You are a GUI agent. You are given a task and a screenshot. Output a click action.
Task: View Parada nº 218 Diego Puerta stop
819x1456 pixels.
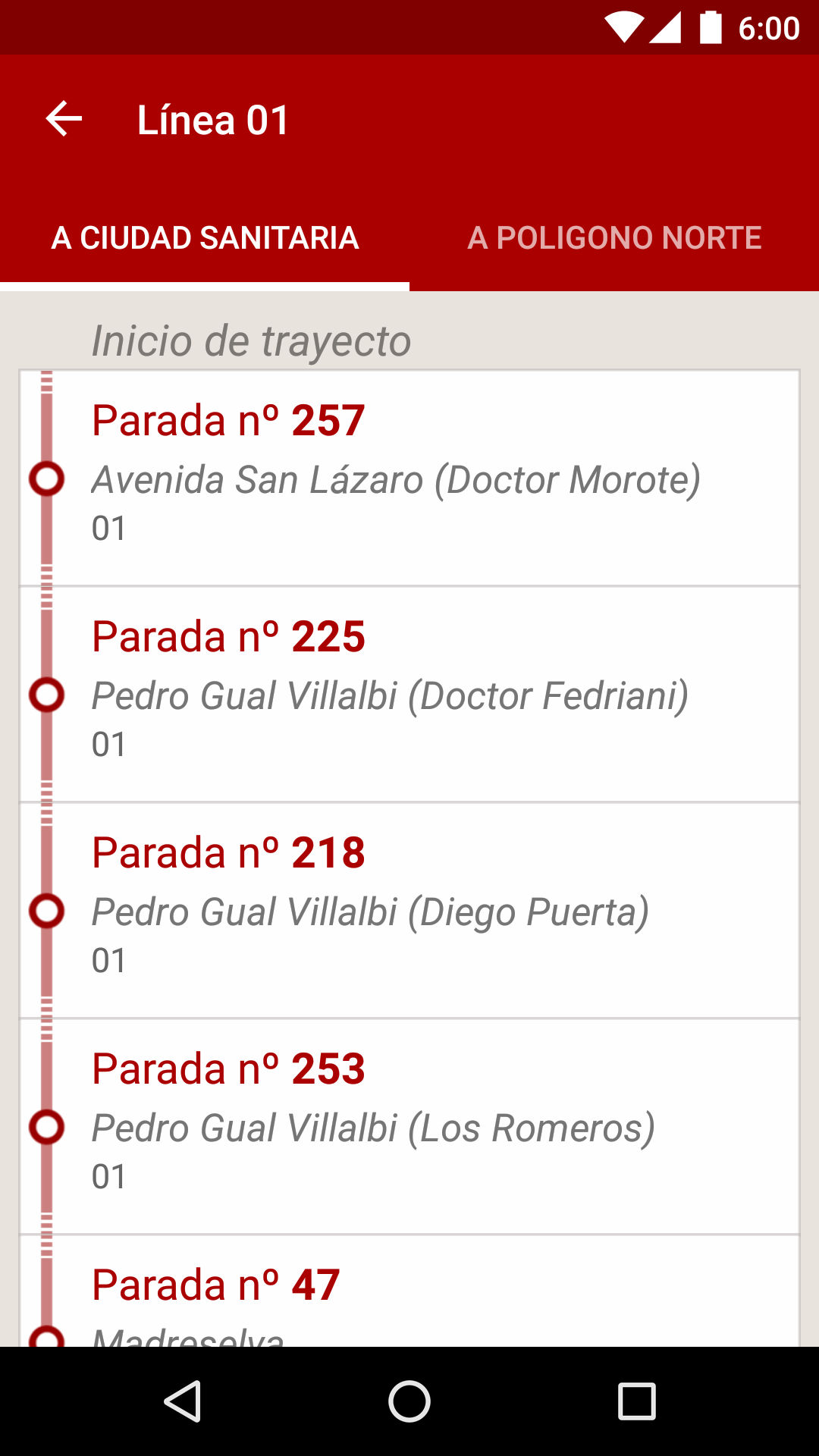point(409,910)
